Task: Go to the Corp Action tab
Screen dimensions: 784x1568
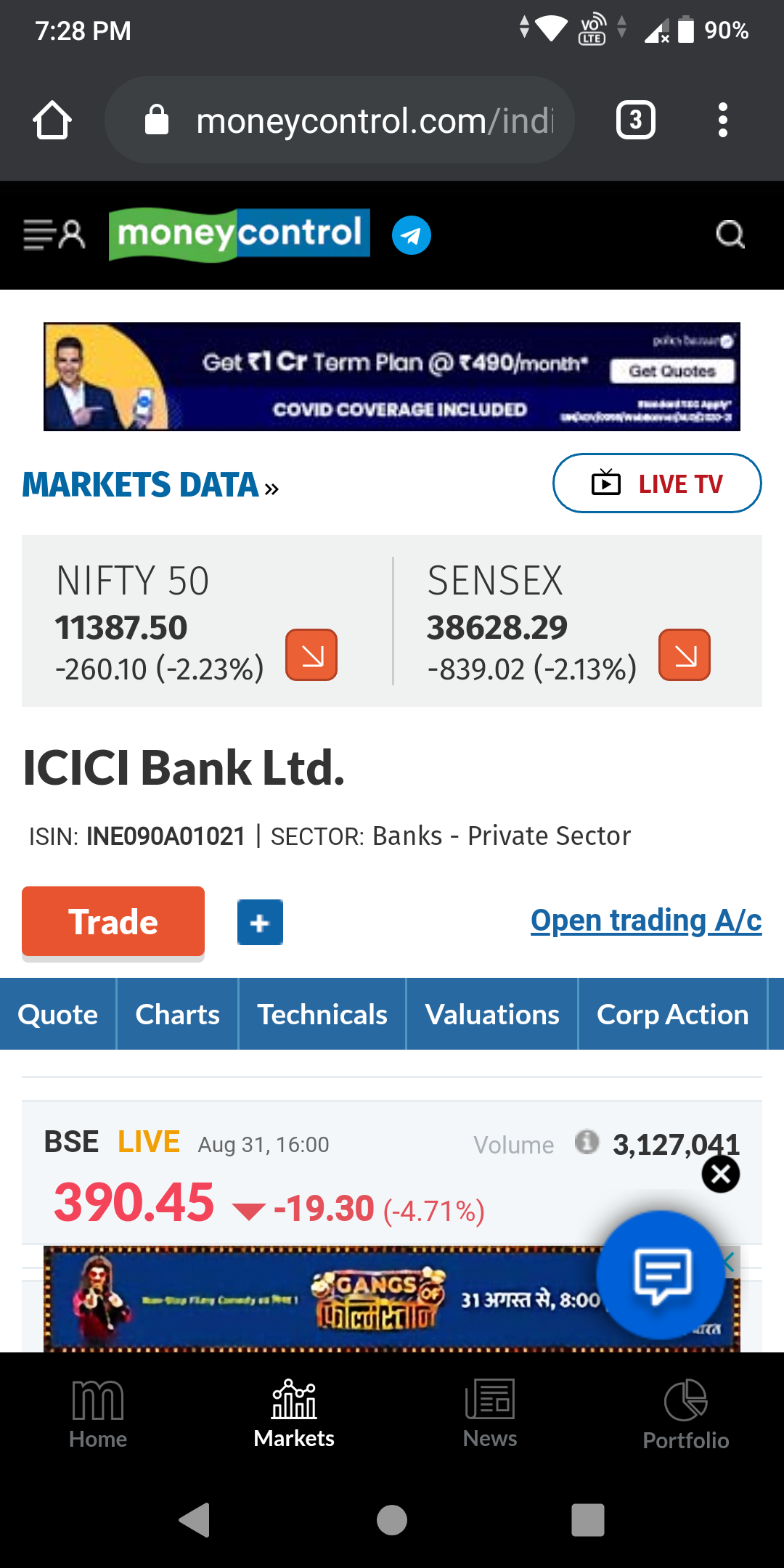Action: point(672,1014)
